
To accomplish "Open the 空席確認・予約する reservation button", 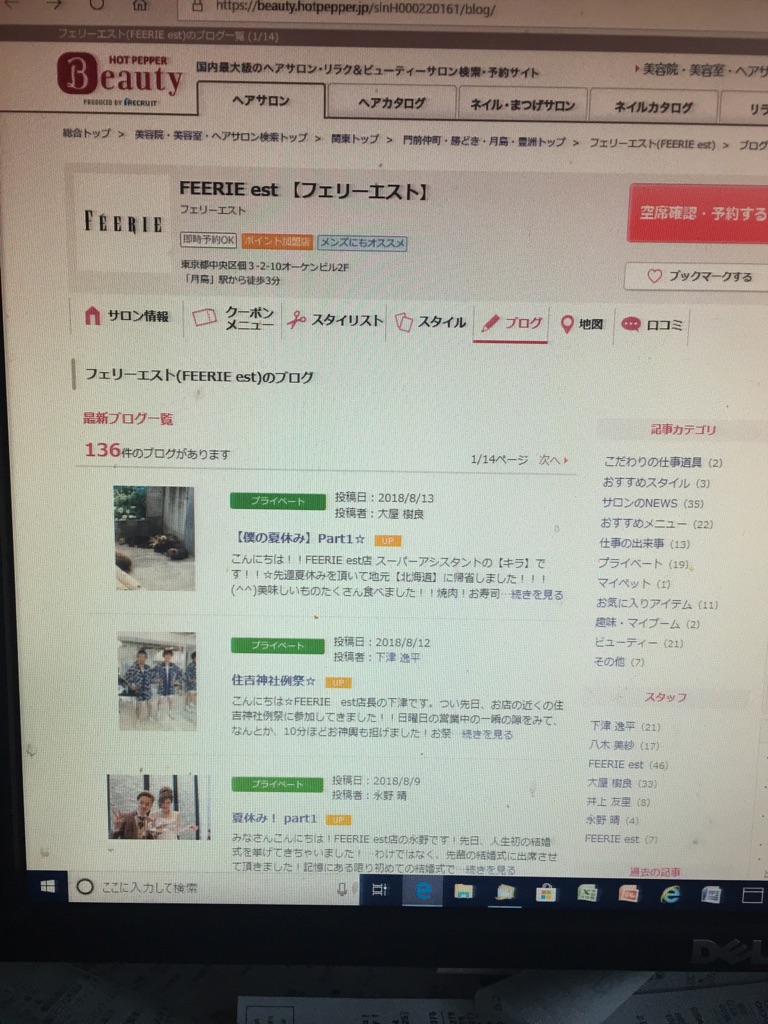I will [x=700, y=213].
